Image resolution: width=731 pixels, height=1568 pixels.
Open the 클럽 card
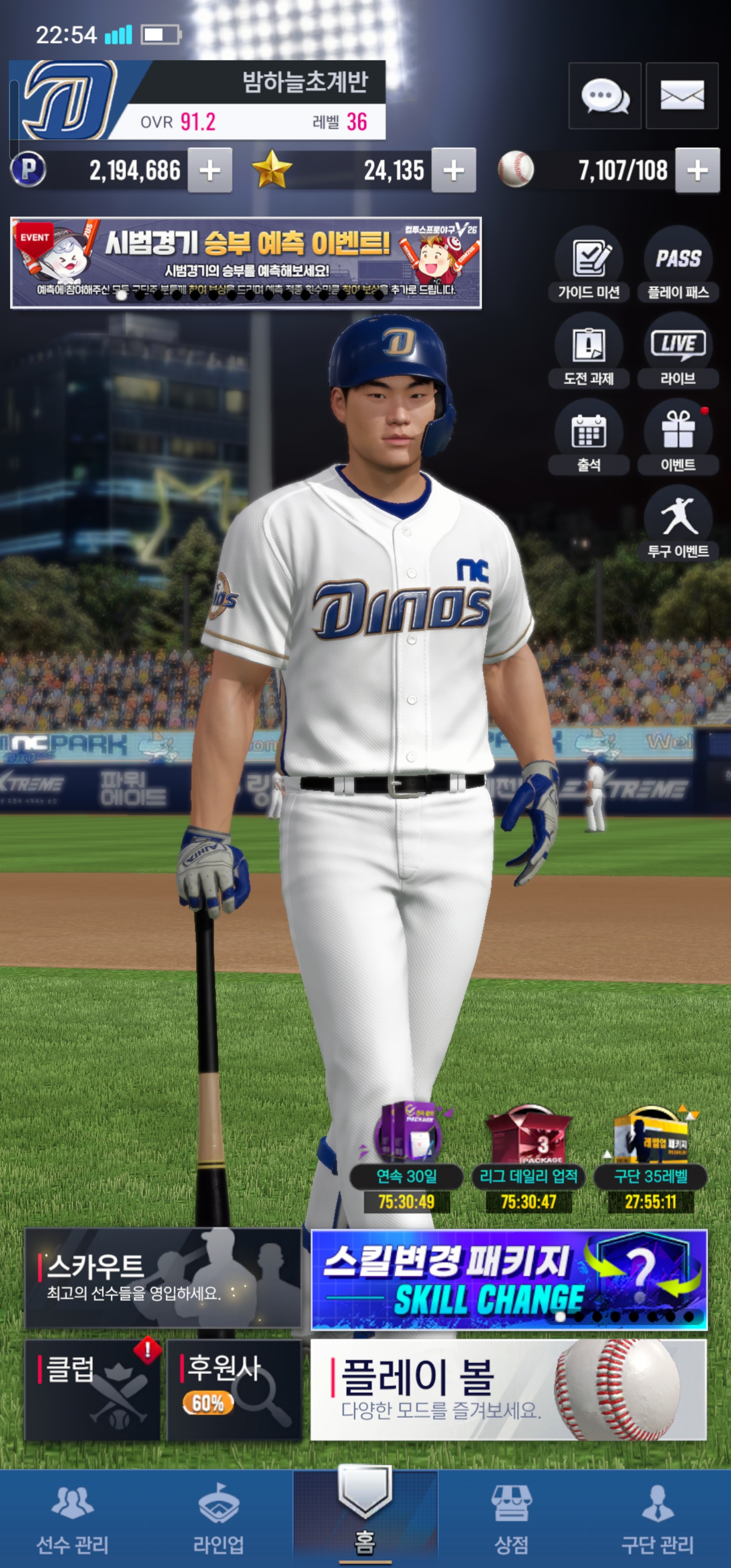[x=92, y=1390]
